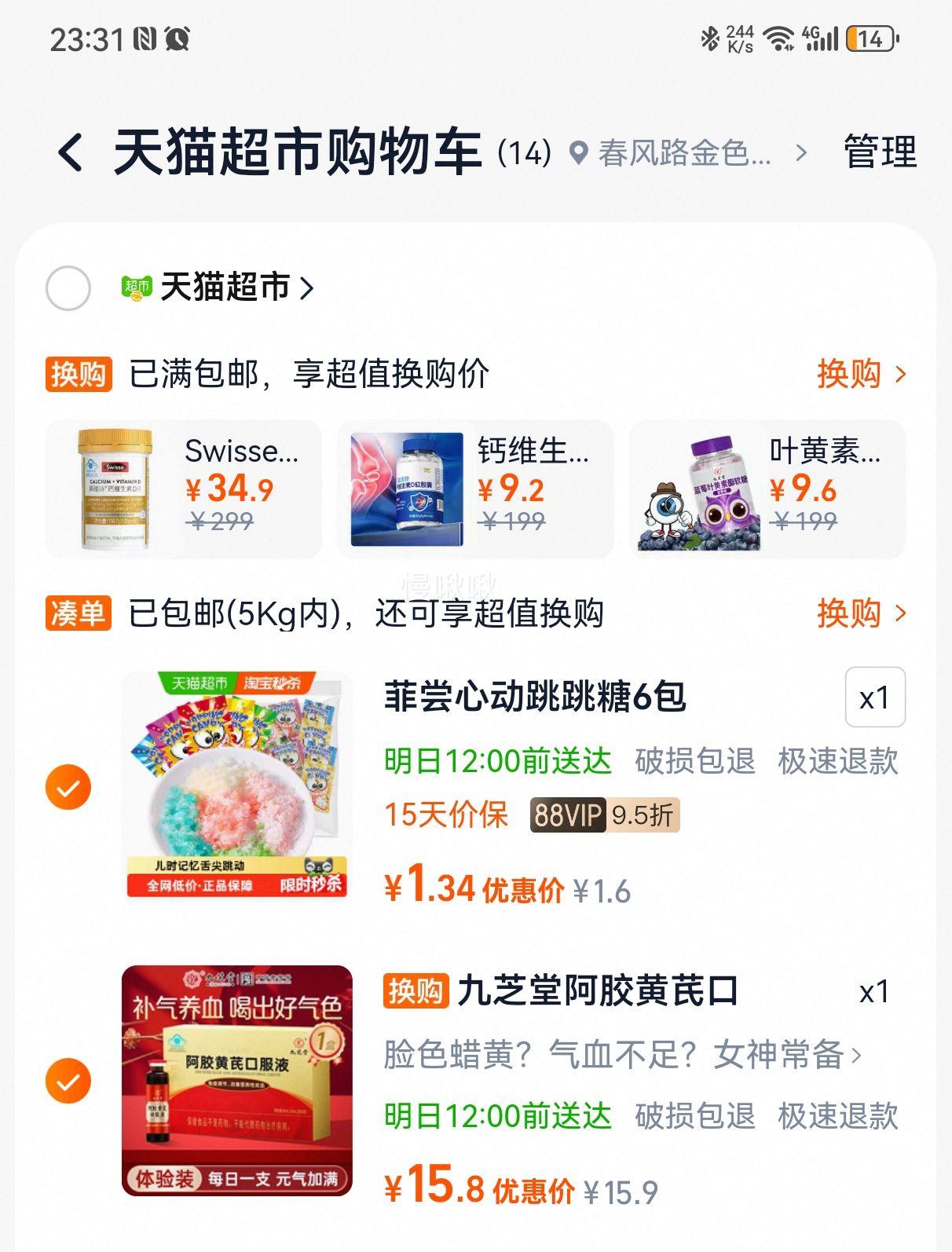
Task: Open 管理 to manage cart items
Action: tap(879, 152)
